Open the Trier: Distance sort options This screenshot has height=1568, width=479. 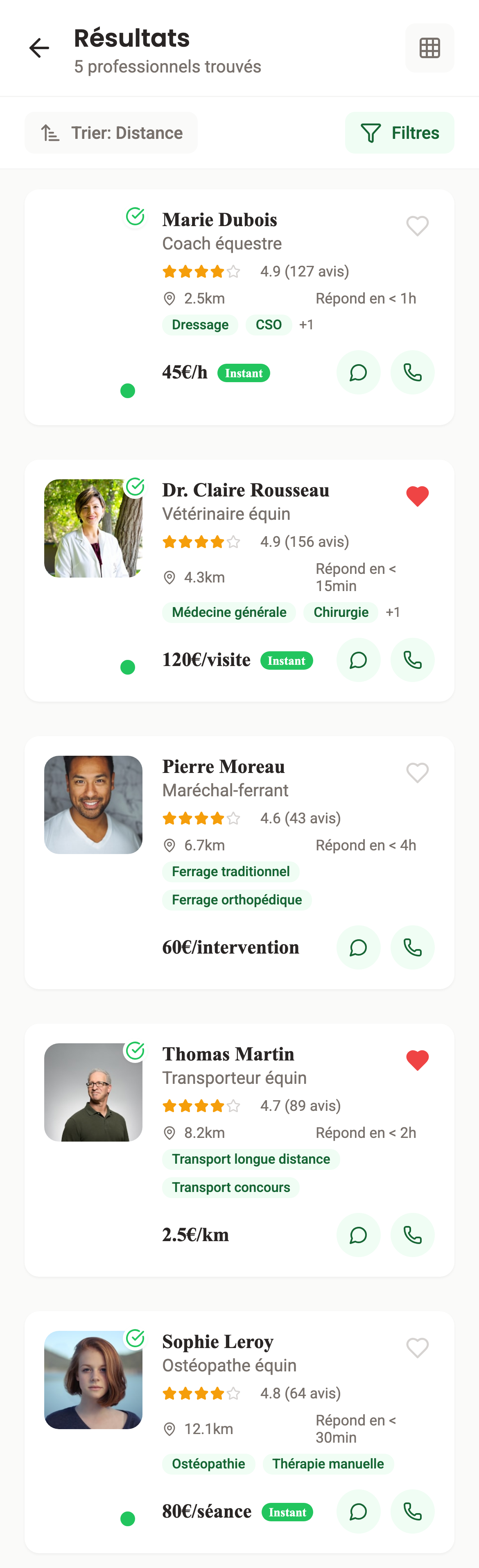click(111, 133)
